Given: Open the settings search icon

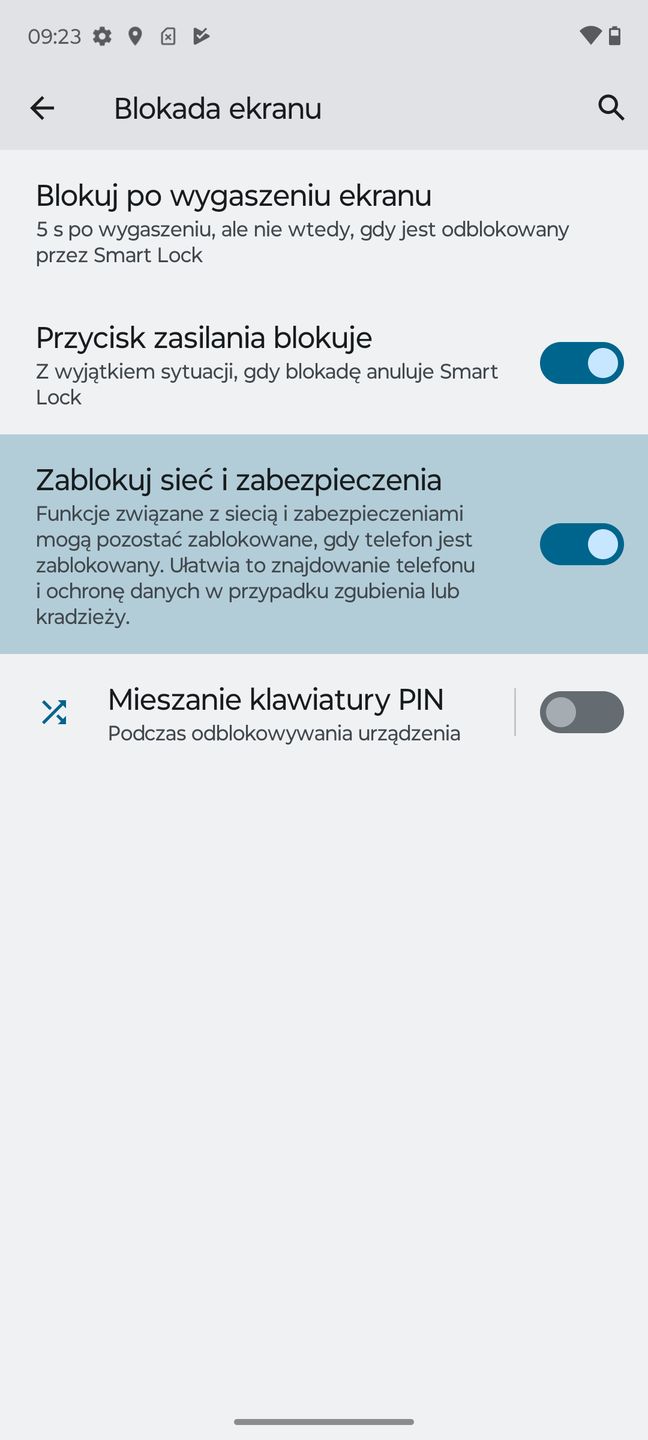Looking at the screenshot, I should tap(611, 108).
